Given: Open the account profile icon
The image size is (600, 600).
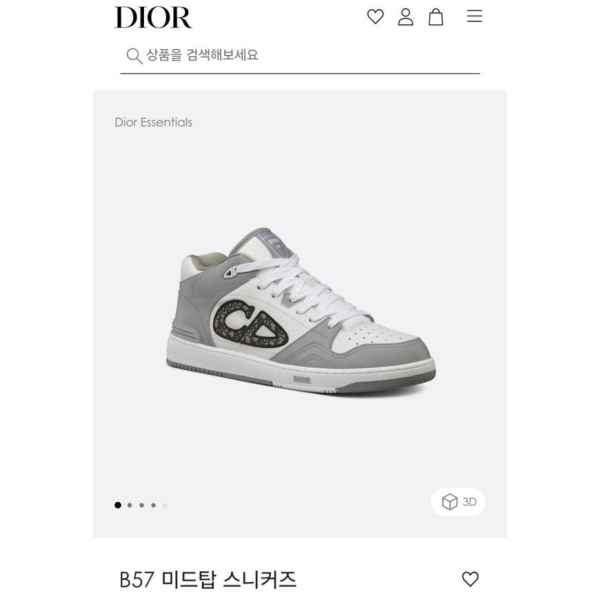Looking at the screenshot, I should point(405,16).
